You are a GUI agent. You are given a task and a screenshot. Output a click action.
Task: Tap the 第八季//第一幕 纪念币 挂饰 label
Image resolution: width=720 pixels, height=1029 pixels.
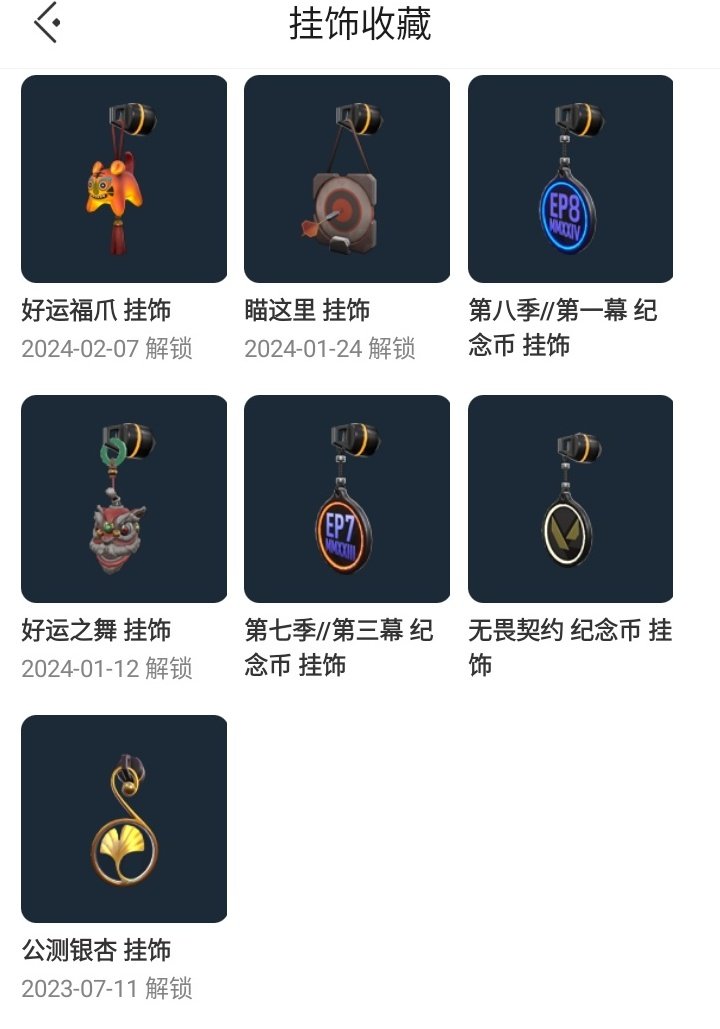point(570,327)
